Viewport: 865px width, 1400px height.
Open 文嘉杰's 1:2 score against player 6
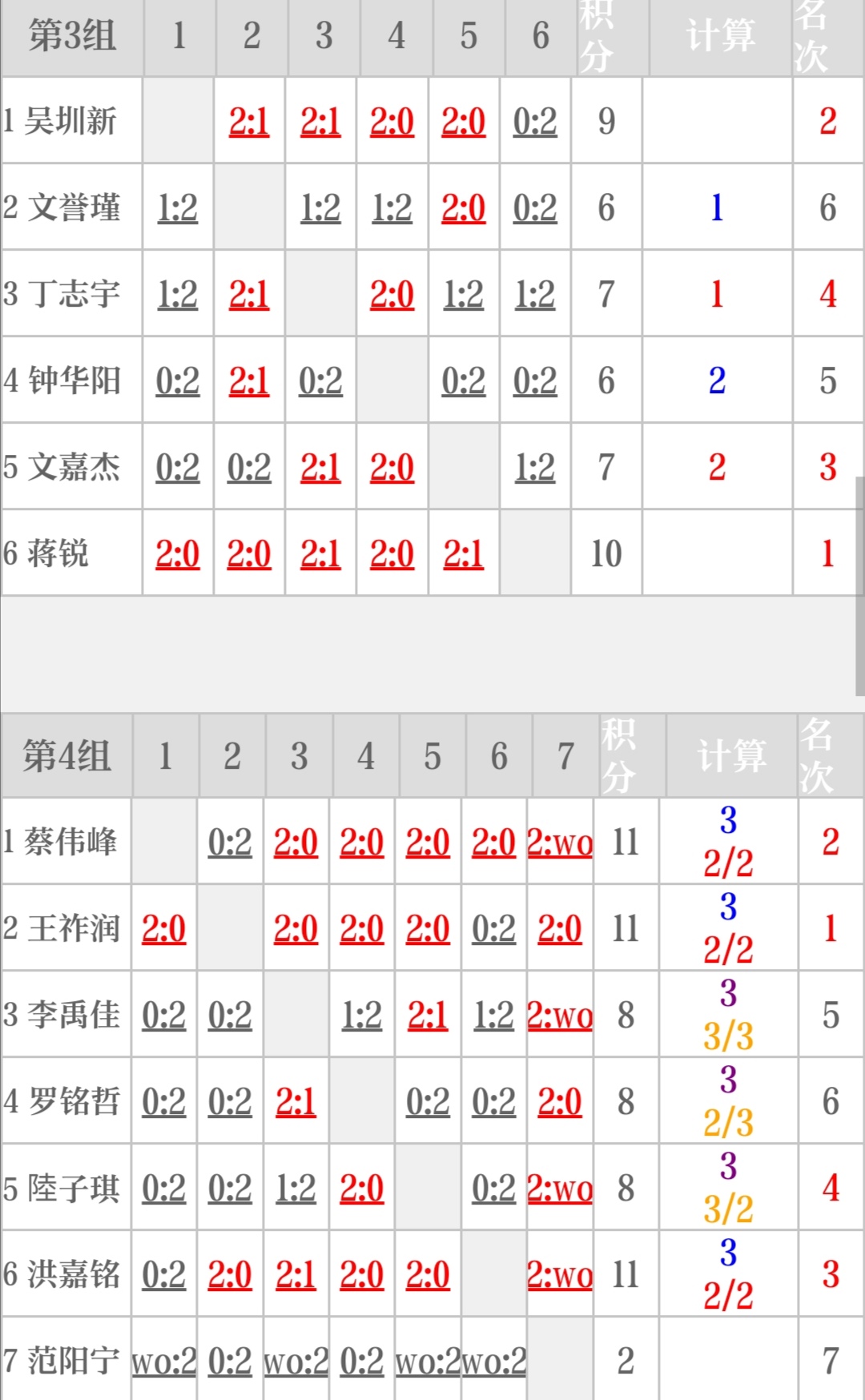(x=535, y=469)
